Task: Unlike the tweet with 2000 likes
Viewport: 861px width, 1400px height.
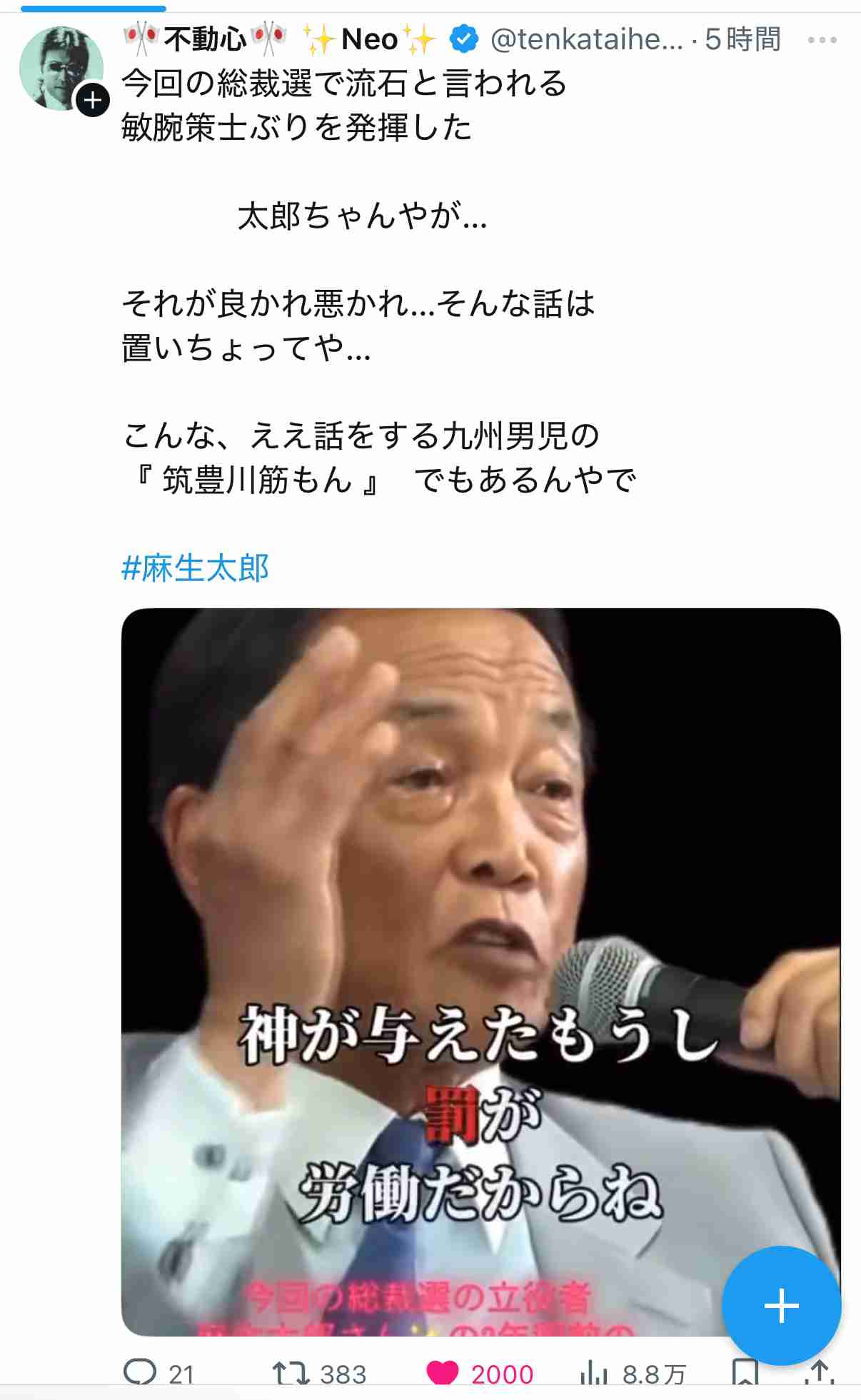Action: tap(443, 1372)
